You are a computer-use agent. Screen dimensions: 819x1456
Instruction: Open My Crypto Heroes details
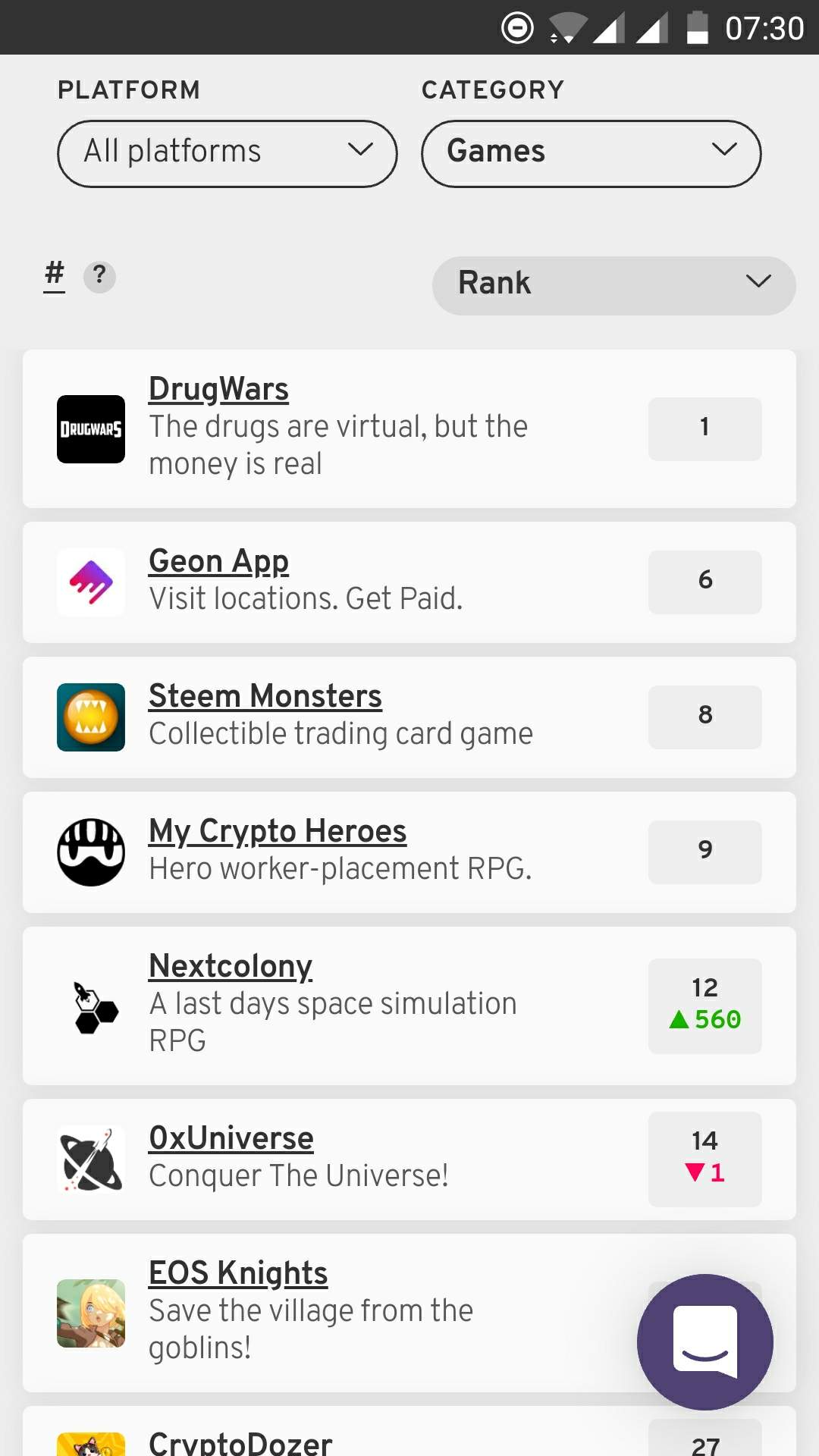click(278, 831)
